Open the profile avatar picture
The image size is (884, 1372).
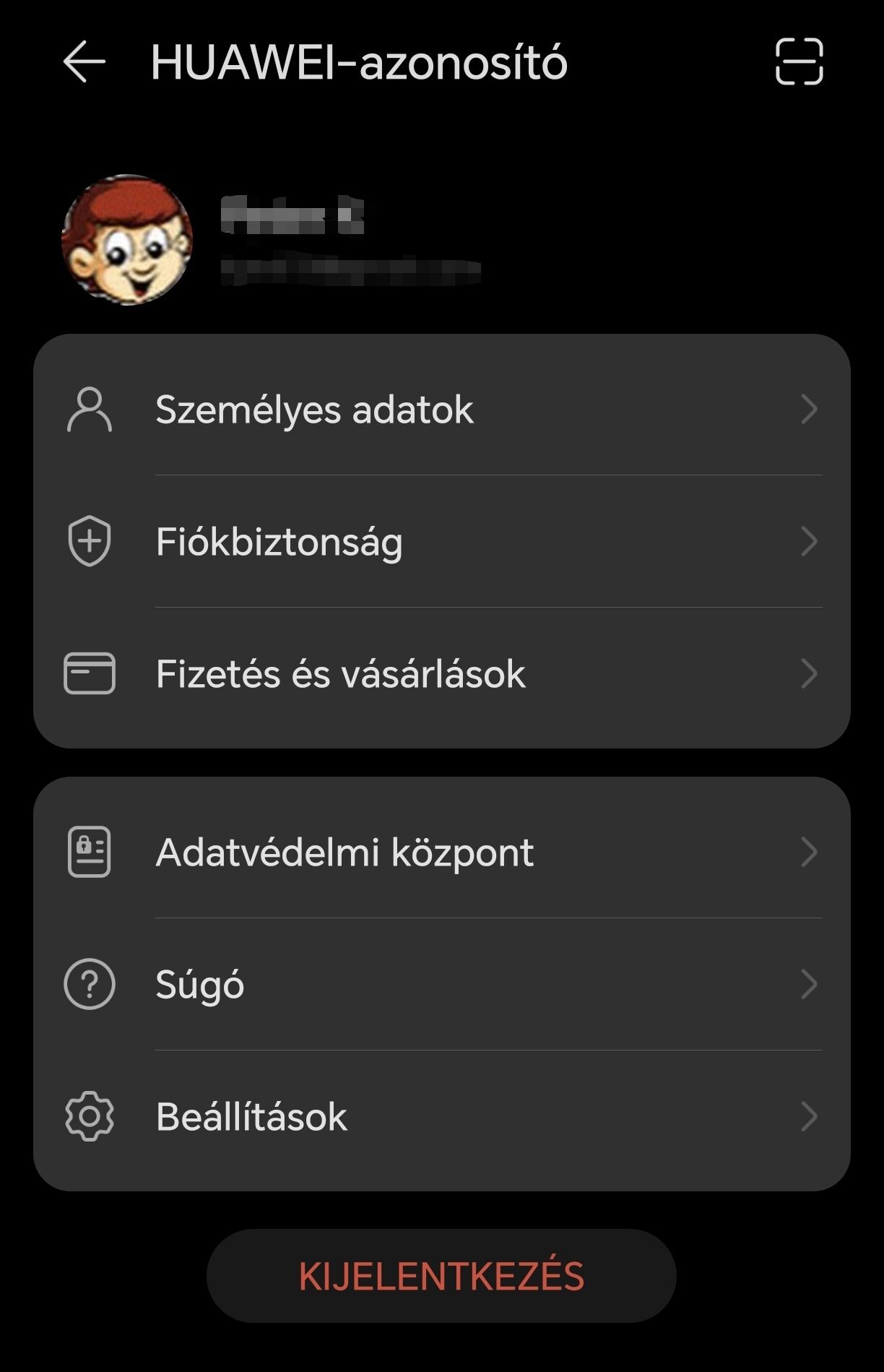click(x=127, y=240)
